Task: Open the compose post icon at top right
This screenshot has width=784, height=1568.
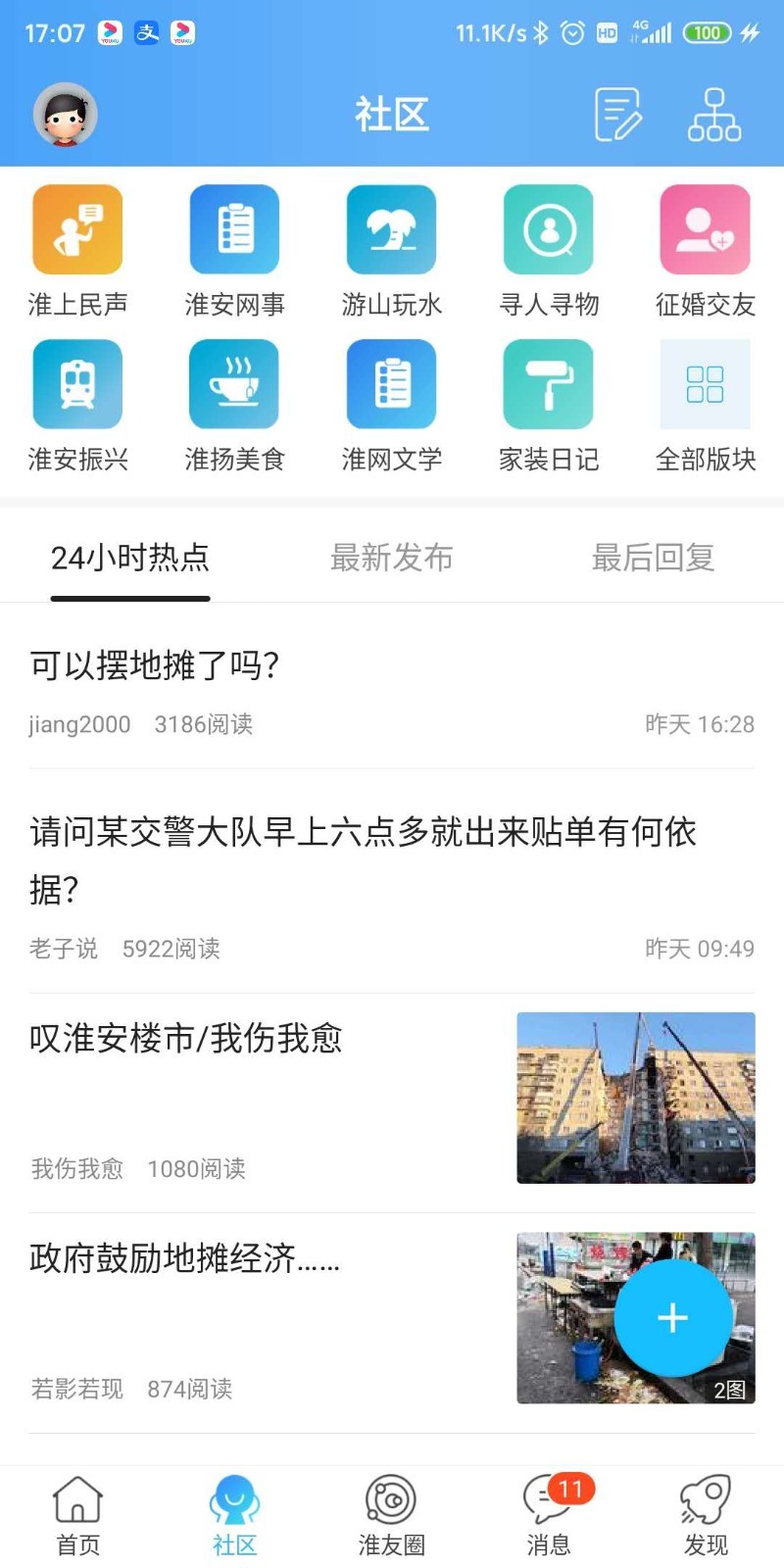Action: pyautogui.click(x=618, y=114)
